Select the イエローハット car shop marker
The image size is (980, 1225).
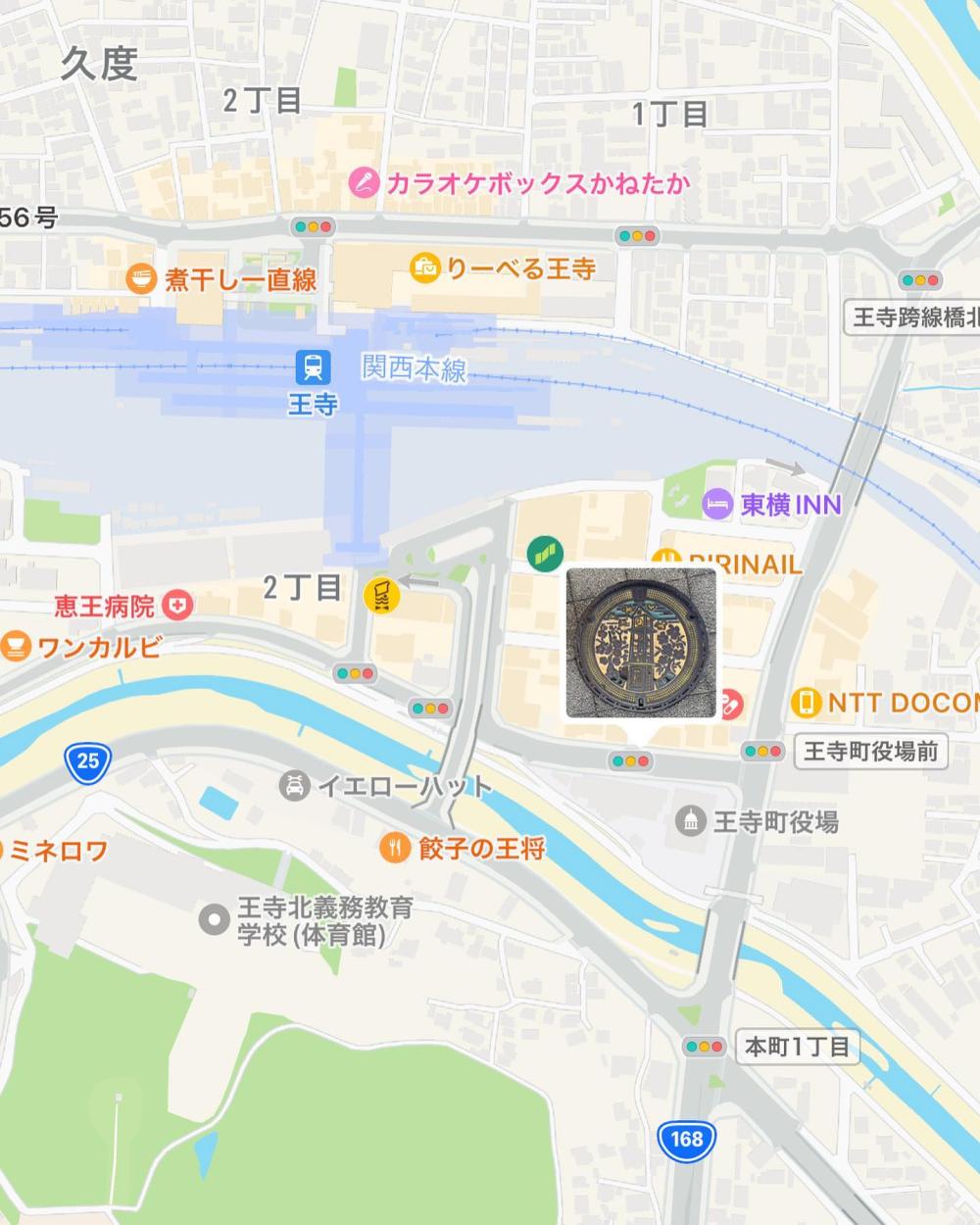pyautogui.click(x=293, y=785)
